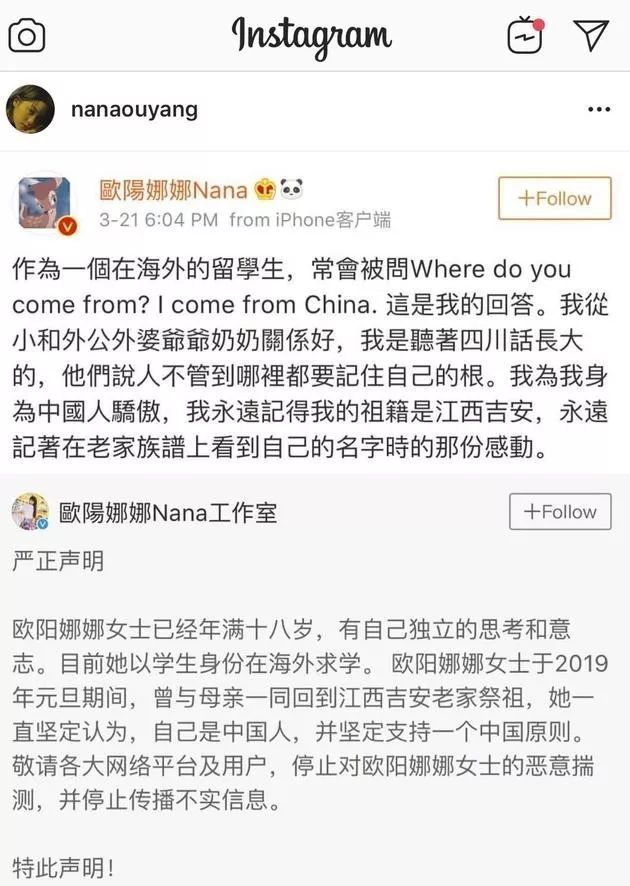
Task: Open the camera from the top bar
Action: click(x=27, y=37)
